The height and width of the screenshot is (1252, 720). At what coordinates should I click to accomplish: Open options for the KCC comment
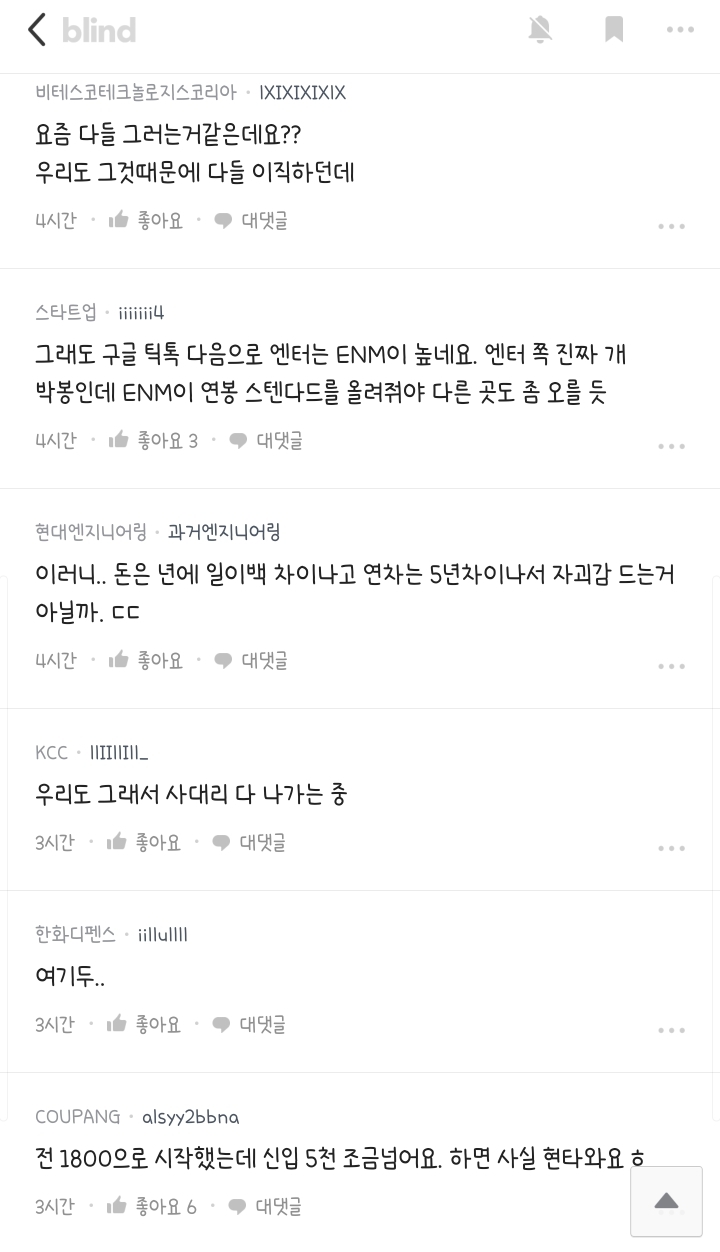coord(671,849)
